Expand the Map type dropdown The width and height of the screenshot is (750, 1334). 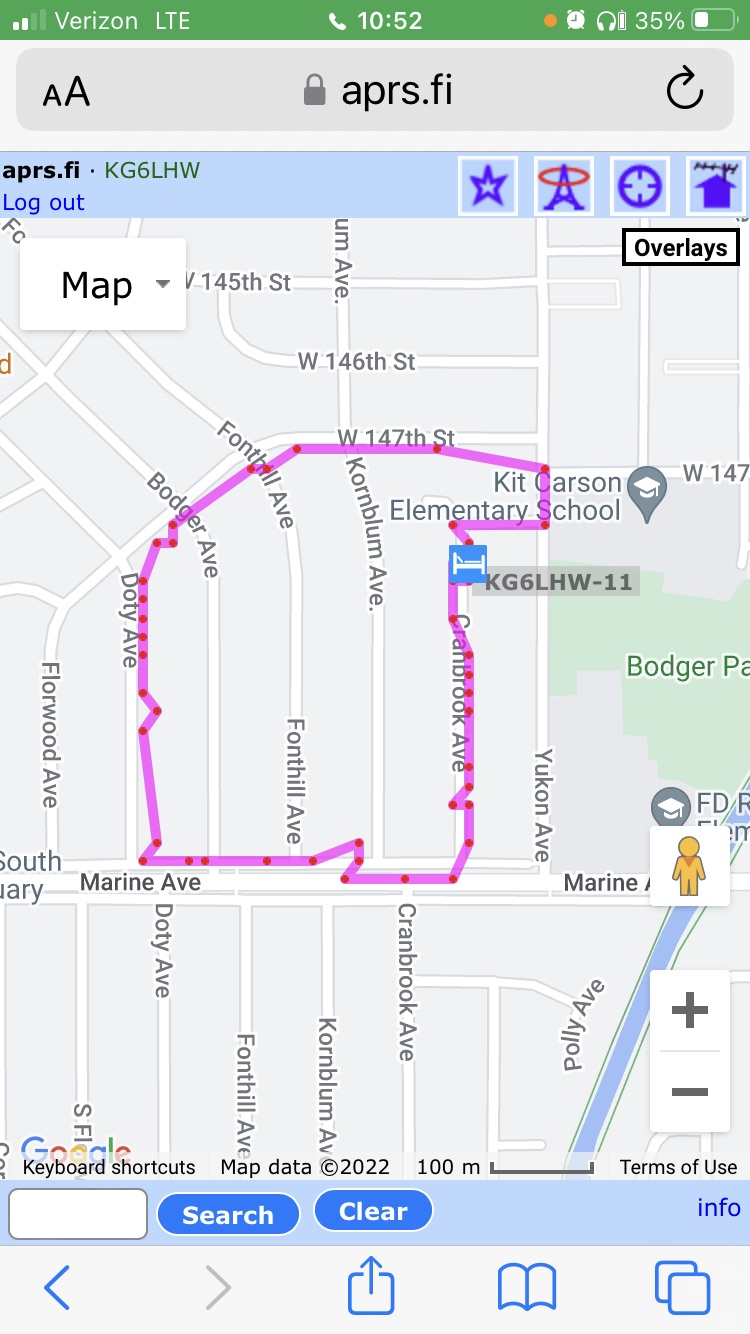click(103, 284)
